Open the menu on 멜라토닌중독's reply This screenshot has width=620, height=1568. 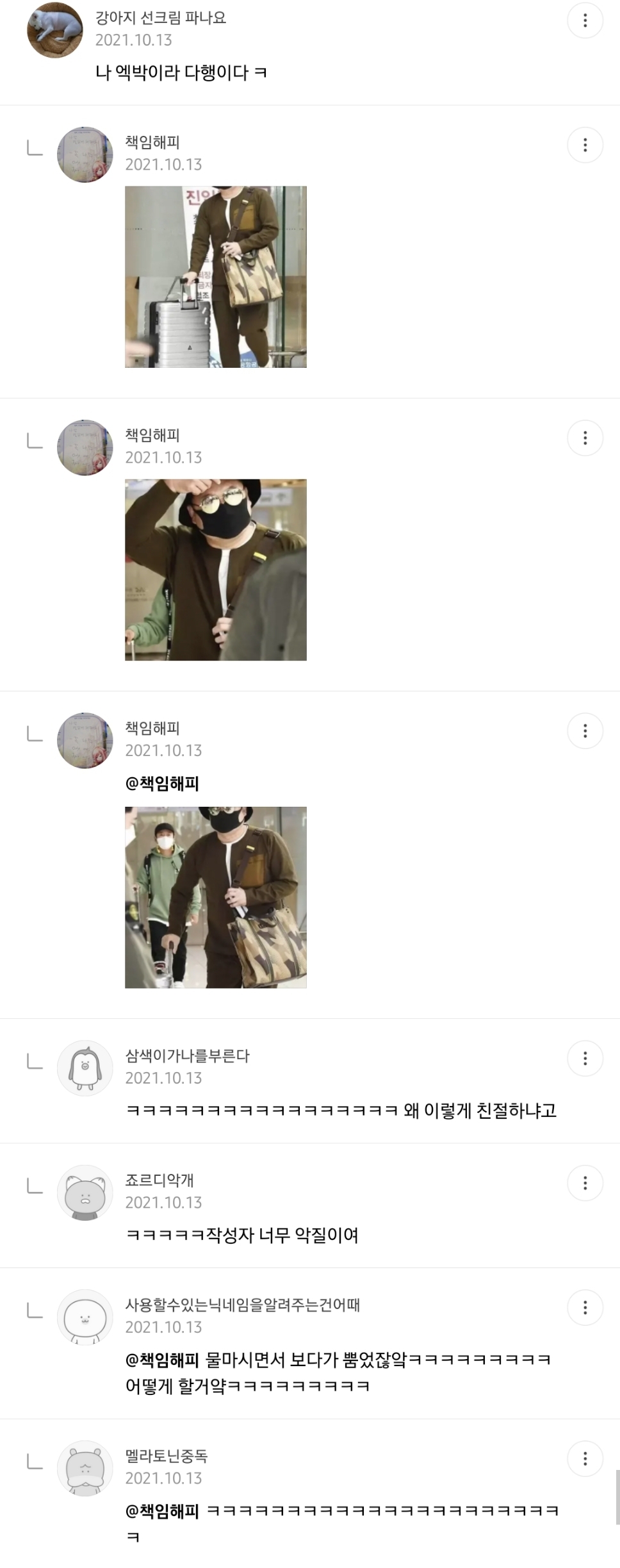coord(585,1458)
